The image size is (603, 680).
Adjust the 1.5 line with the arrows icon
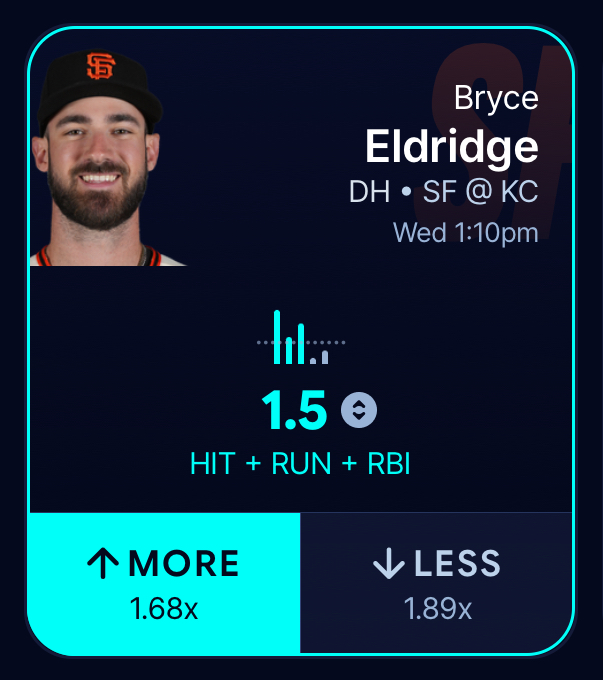[x=359, y=410]
